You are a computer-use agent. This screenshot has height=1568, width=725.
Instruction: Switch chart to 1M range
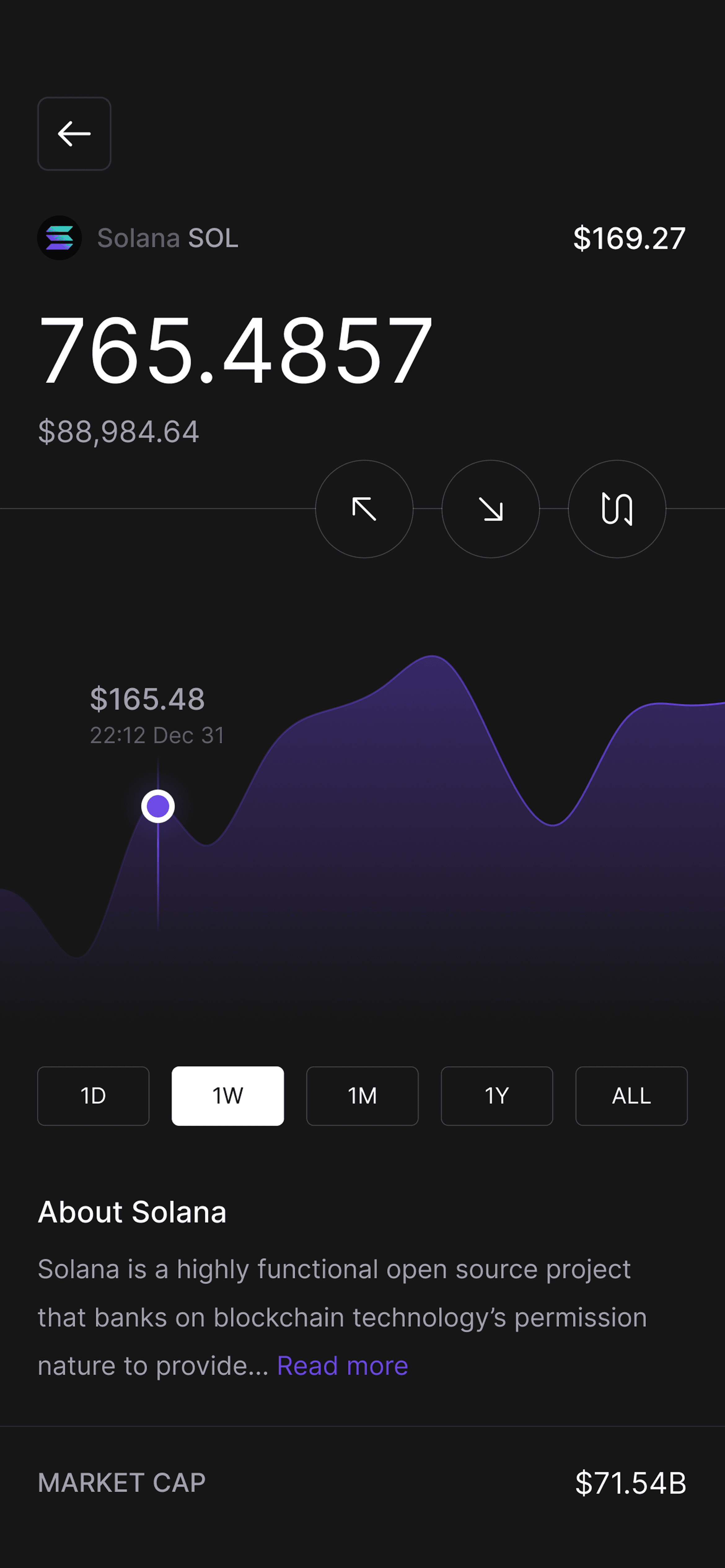[362, 1096]
